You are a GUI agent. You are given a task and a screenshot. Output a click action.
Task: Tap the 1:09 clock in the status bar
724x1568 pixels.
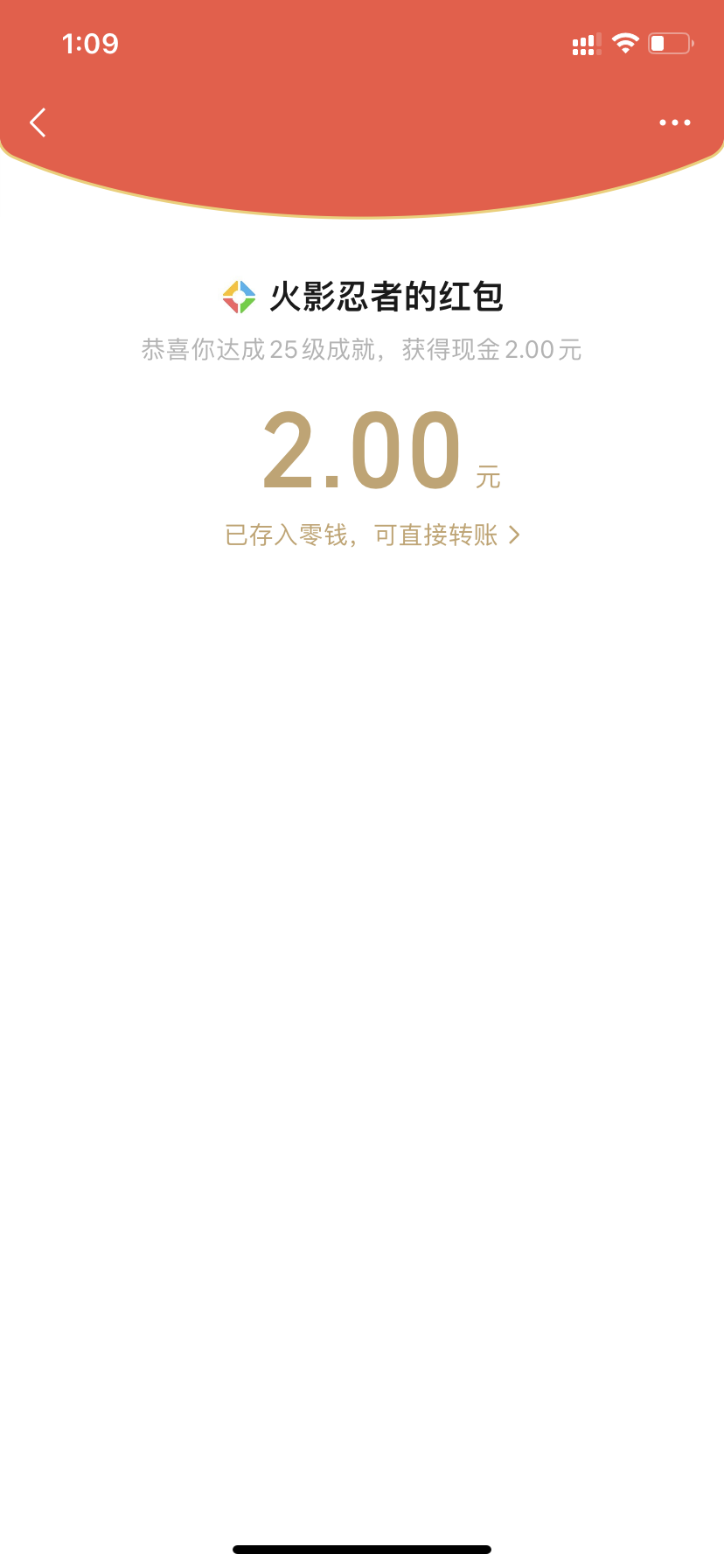[91, 43]
